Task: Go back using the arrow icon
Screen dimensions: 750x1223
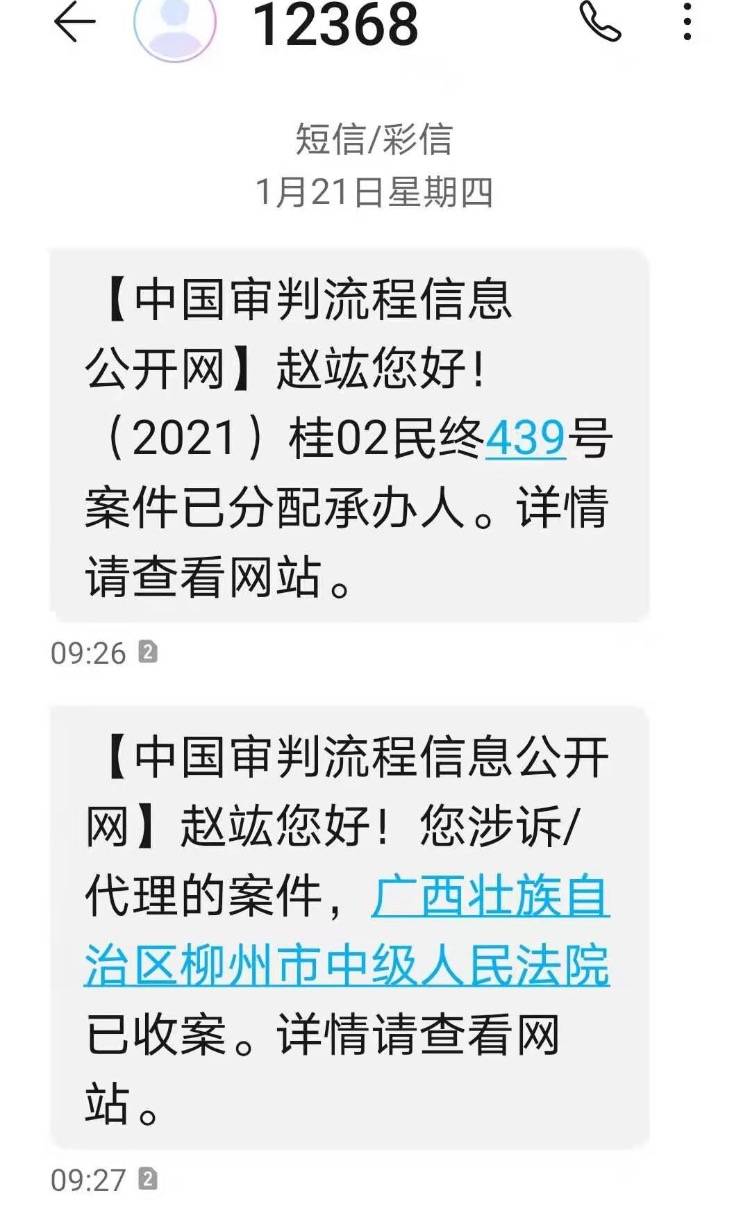Action: coord(74,24)
